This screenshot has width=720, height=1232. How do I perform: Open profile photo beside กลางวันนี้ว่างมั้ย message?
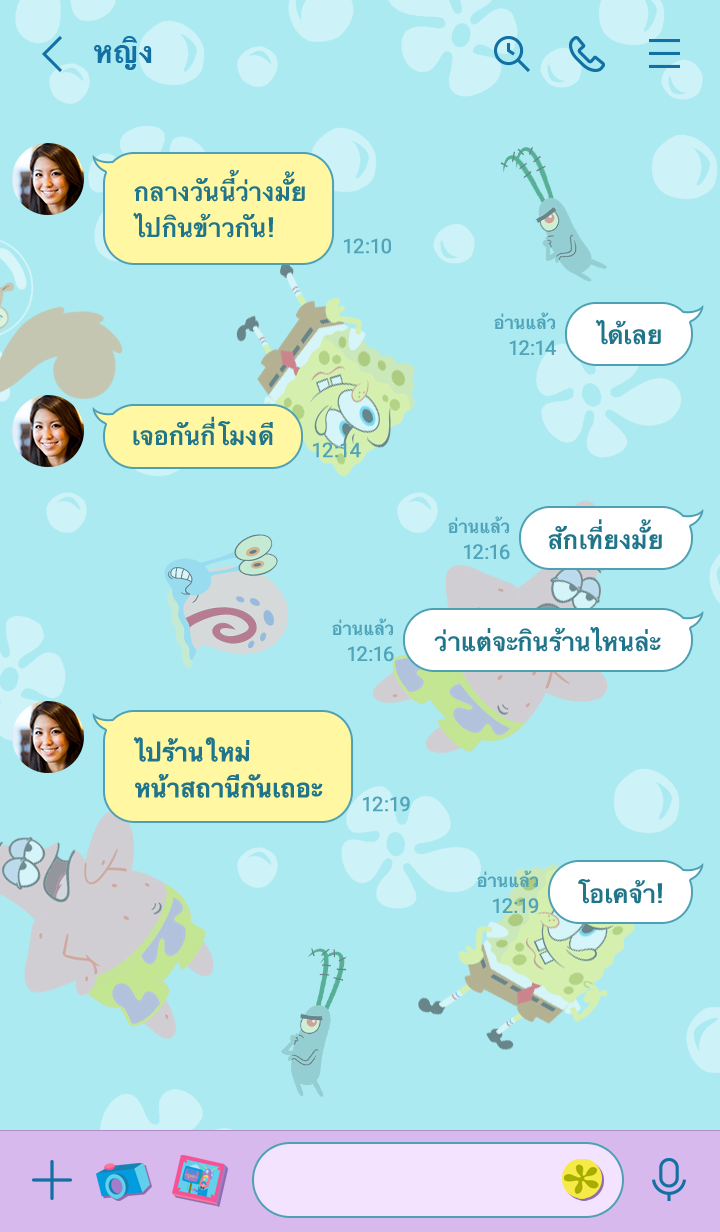tap(48, 179)
